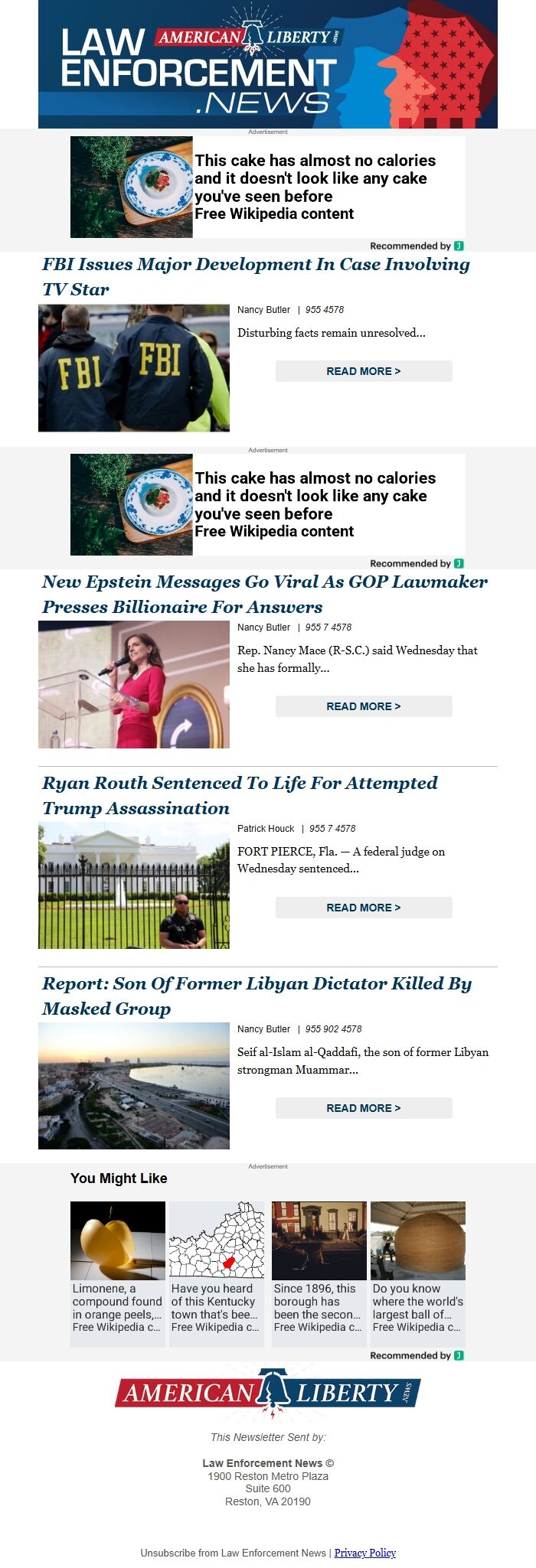The image size is (536, 1568).
Task: Open the FBI agents jackets photo
Action: click(x=134, y=368)
